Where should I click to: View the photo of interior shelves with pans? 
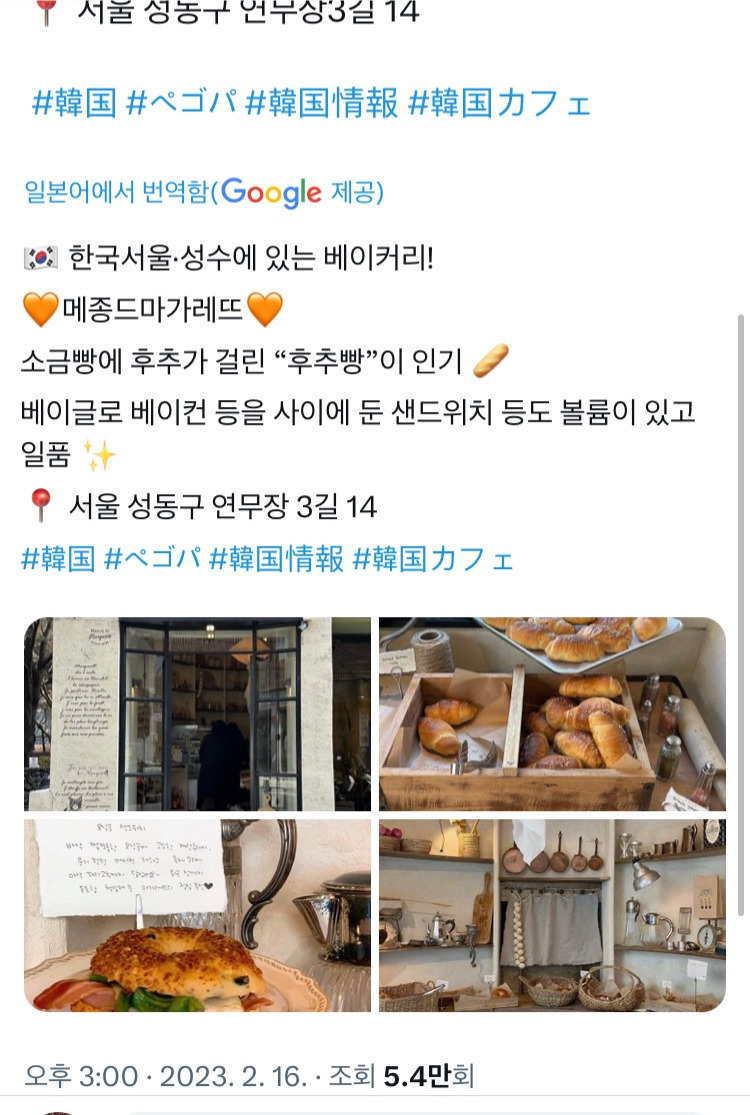click(x=552, y=915)
